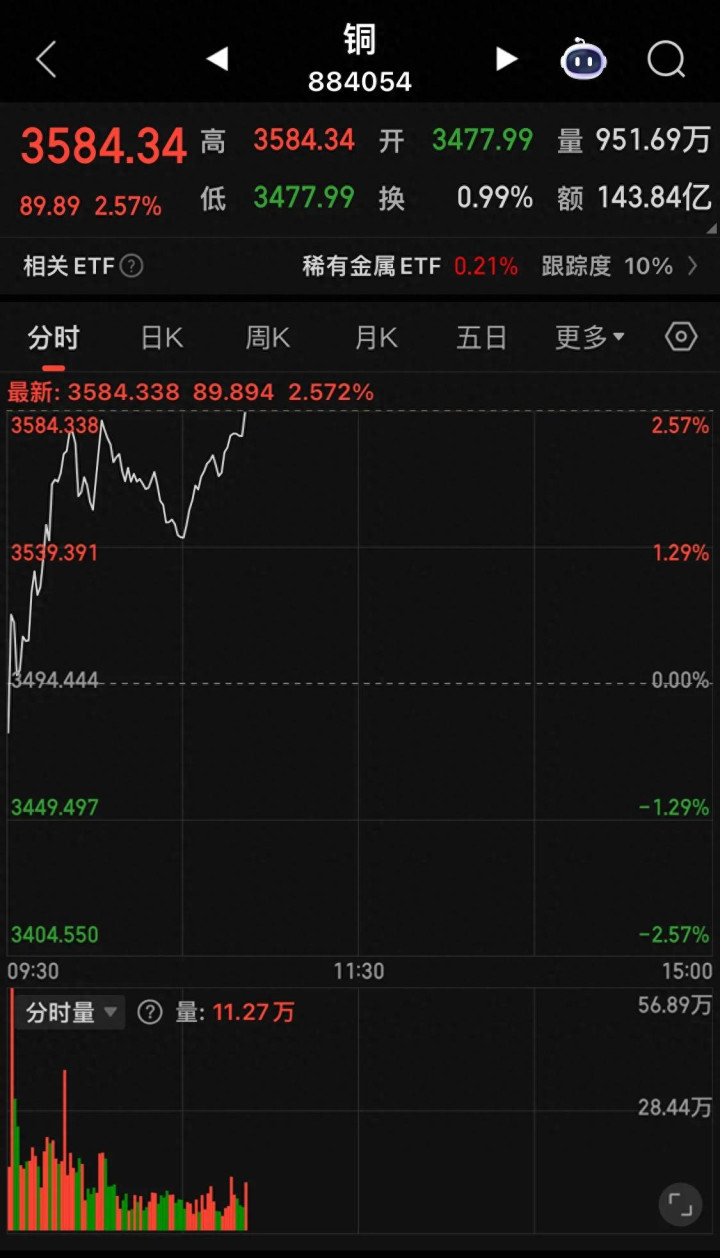Switch to the previous sector index
The width and height of the screenshot is (720, 1258).
pyautogui.click(x=217, y=60)
